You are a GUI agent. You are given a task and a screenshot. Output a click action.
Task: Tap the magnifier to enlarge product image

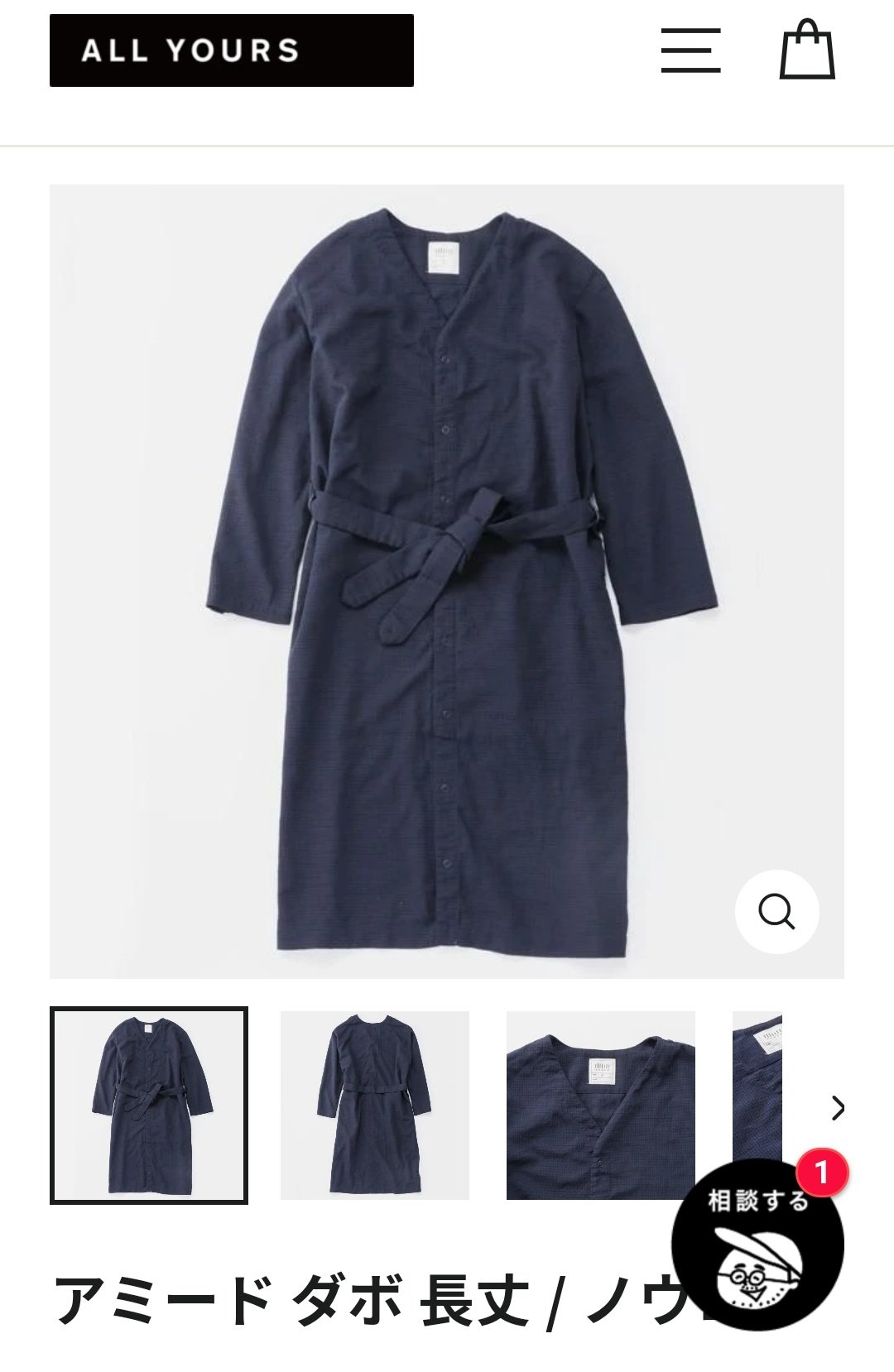(776, 912)
